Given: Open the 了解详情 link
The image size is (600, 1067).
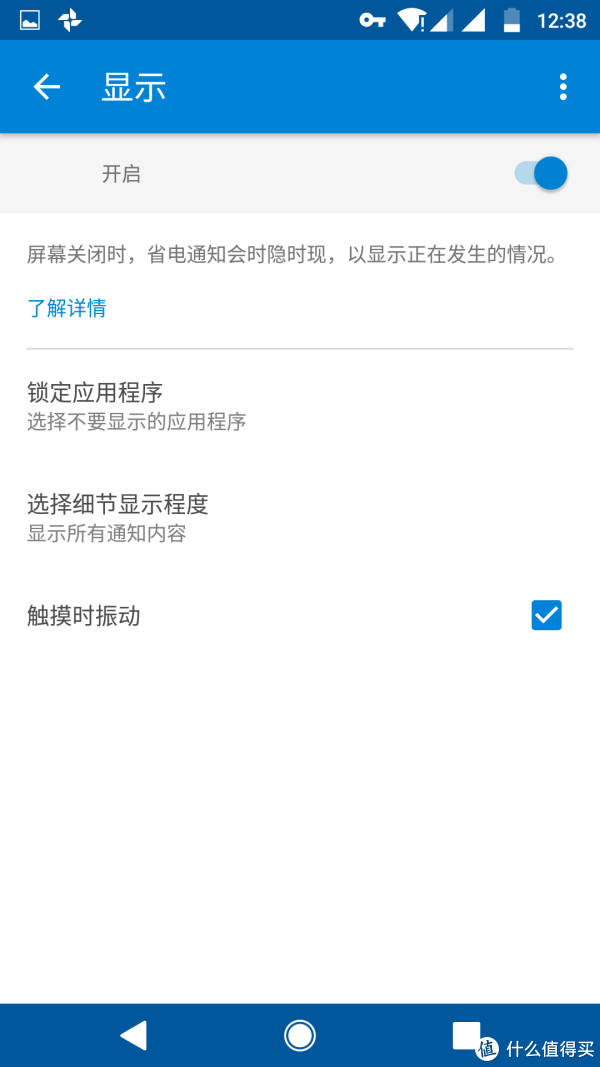Looking at the screenshot, I should [x=67, y=308].
